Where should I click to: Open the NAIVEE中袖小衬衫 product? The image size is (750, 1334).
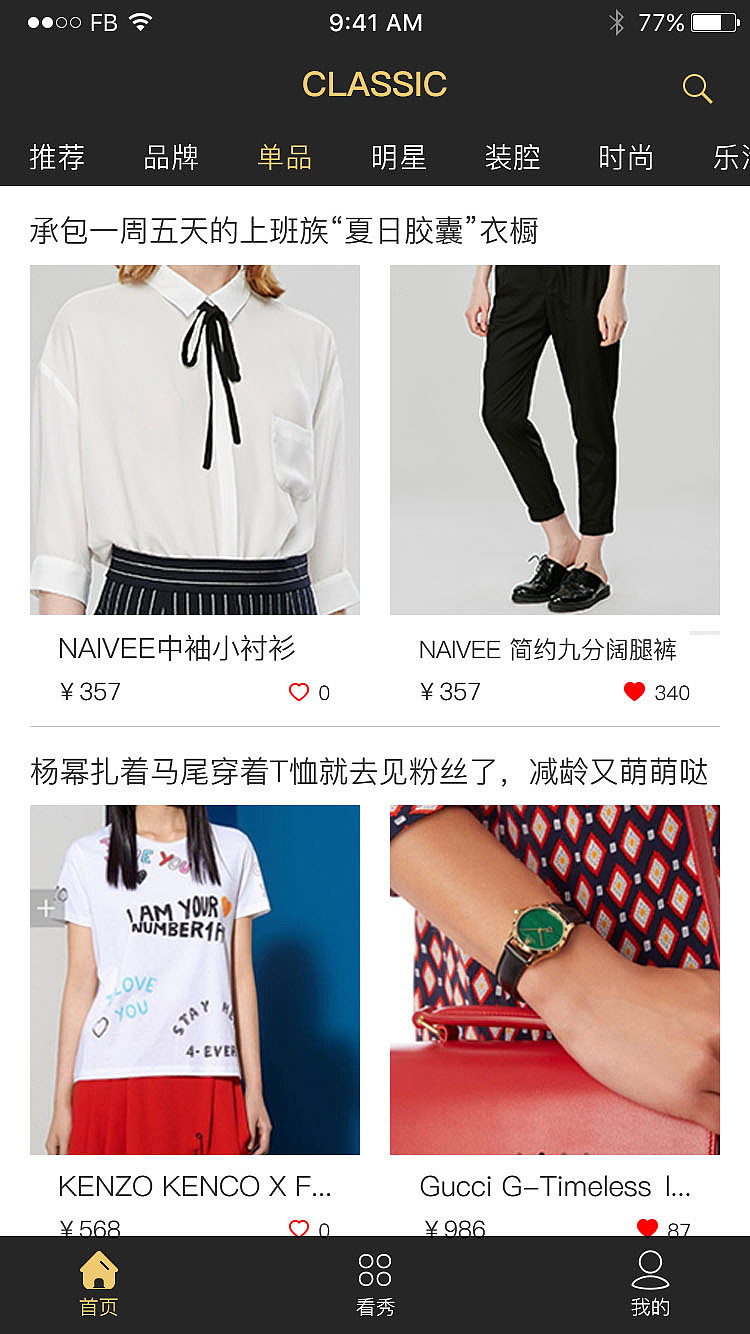point(195,440)
